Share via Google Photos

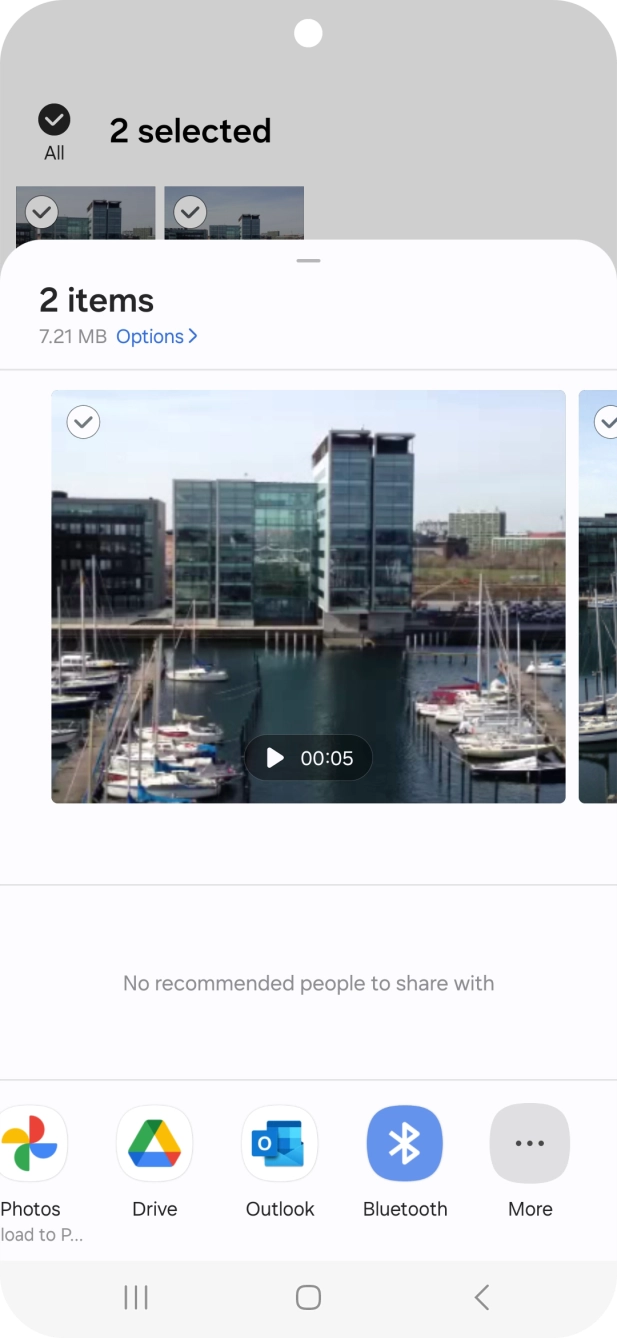click(32, 1144)
